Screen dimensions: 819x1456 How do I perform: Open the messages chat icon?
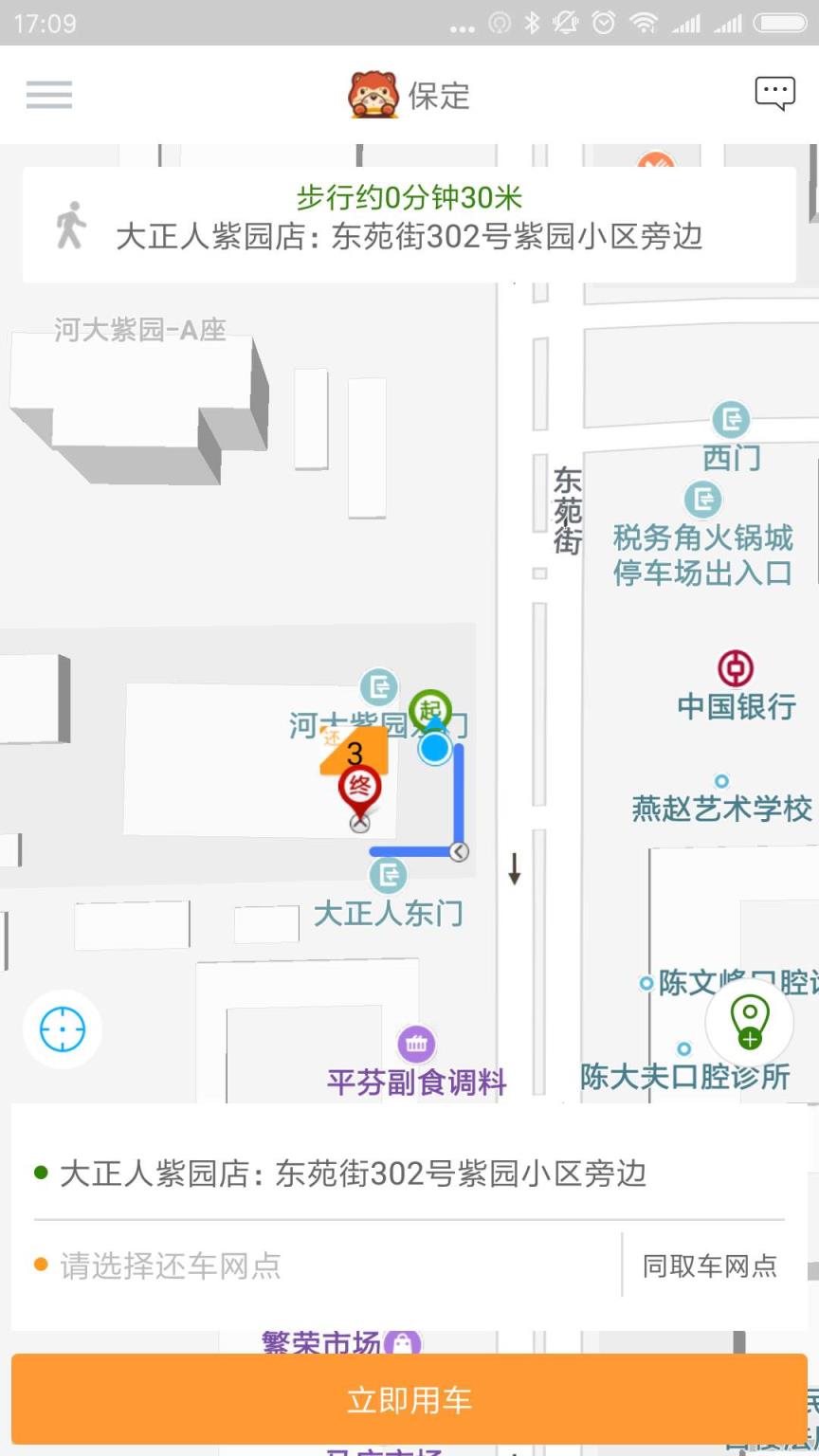click(x=773, y=91)
